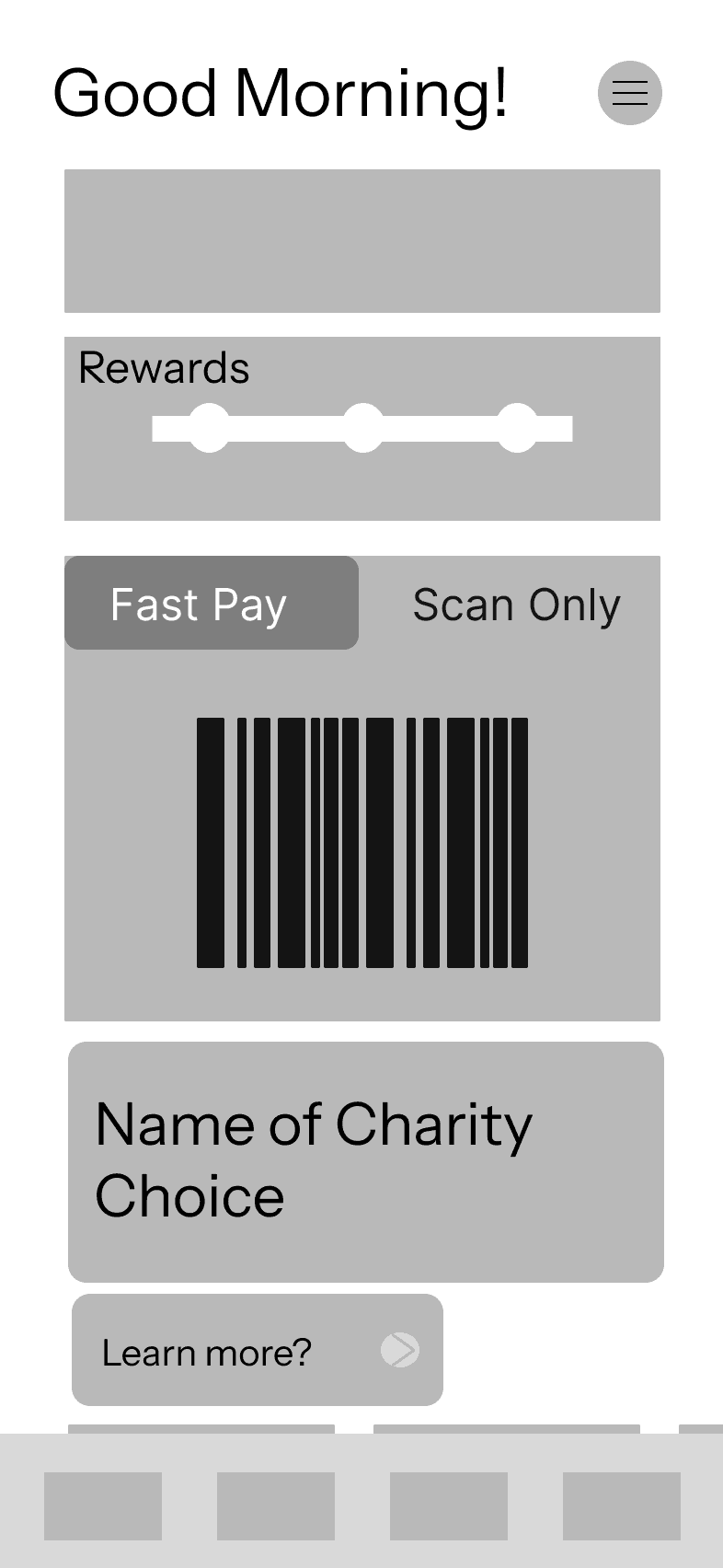
Task: Open the Name of Charity Choice card
Action: [x=366, y=1162]
